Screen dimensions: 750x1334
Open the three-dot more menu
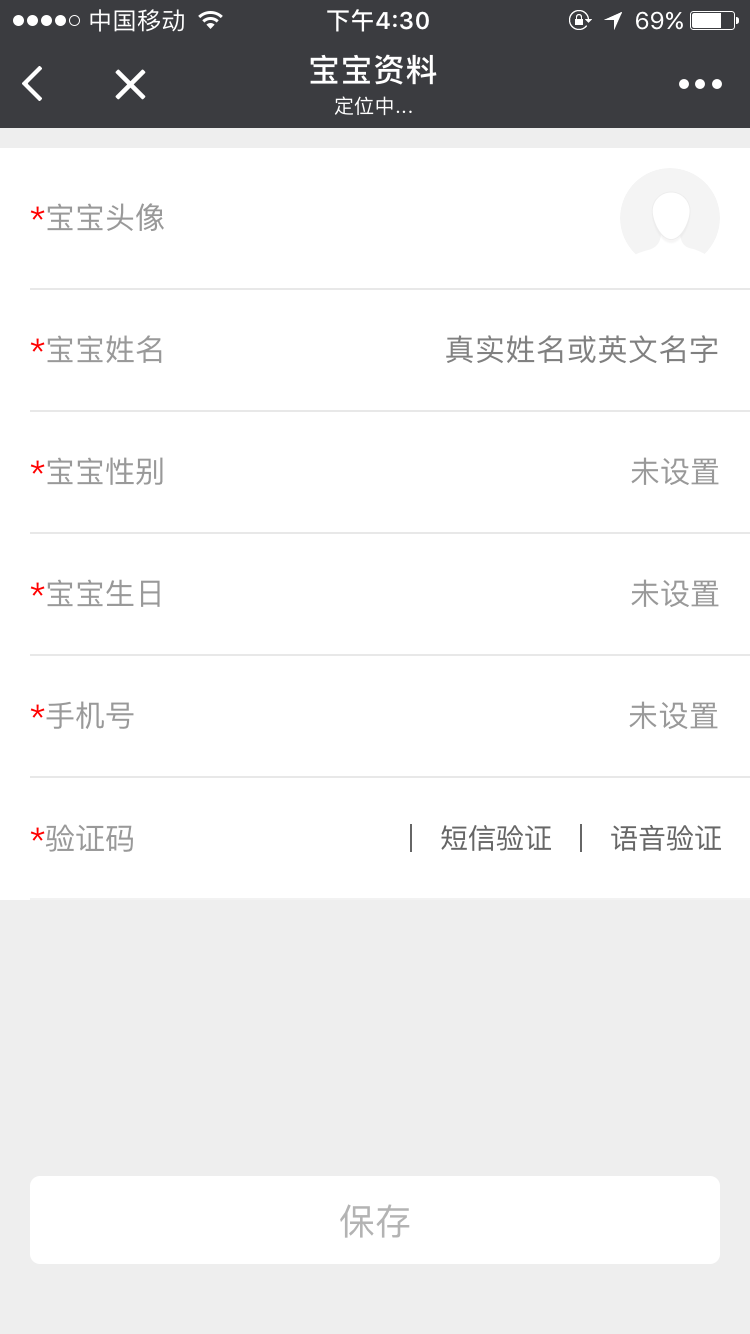coord(700,84)
